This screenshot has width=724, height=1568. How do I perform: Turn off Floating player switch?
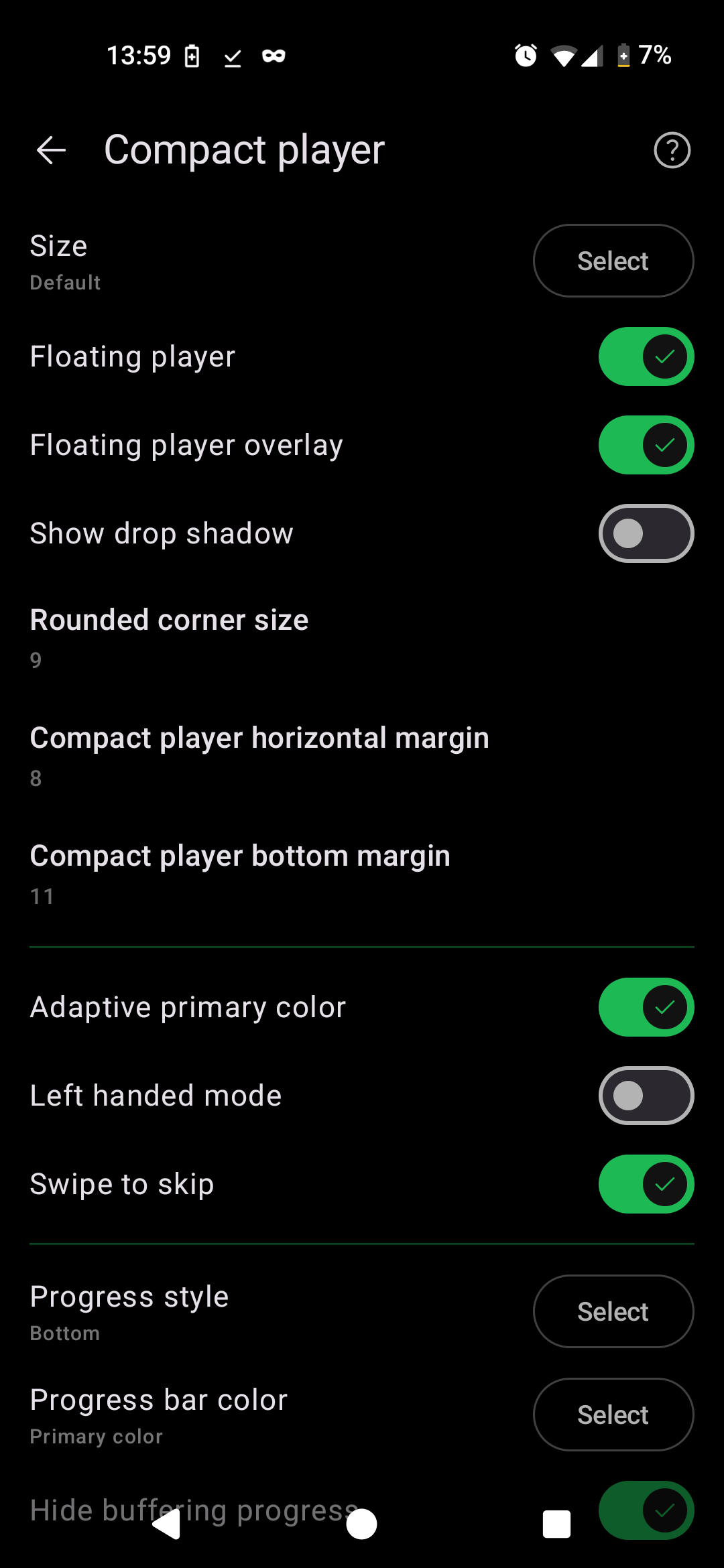tap(646, 356)
